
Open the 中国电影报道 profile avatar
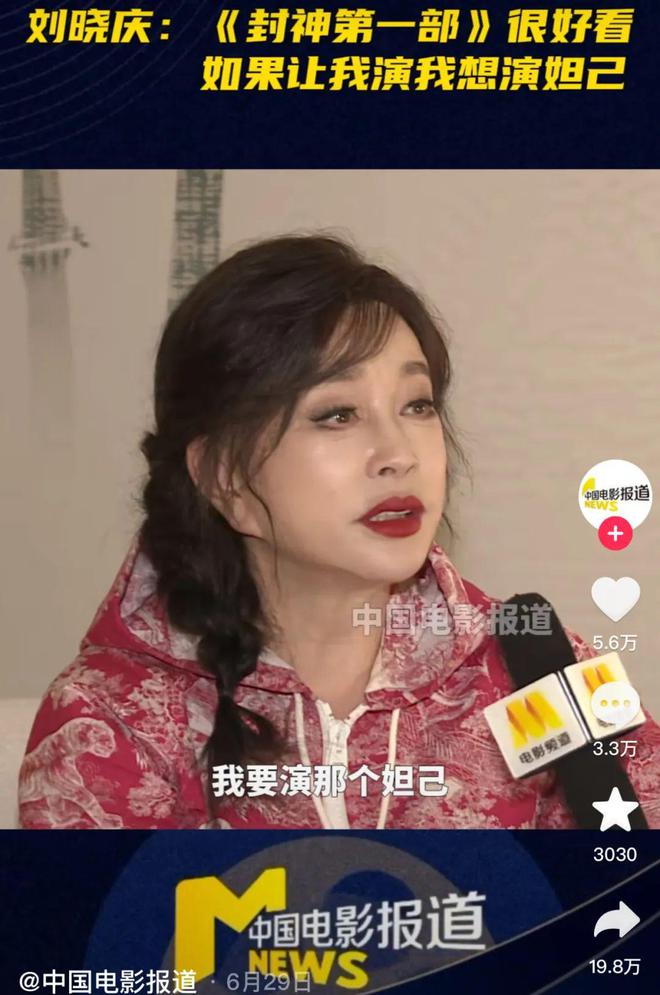[x=615, y=494]
